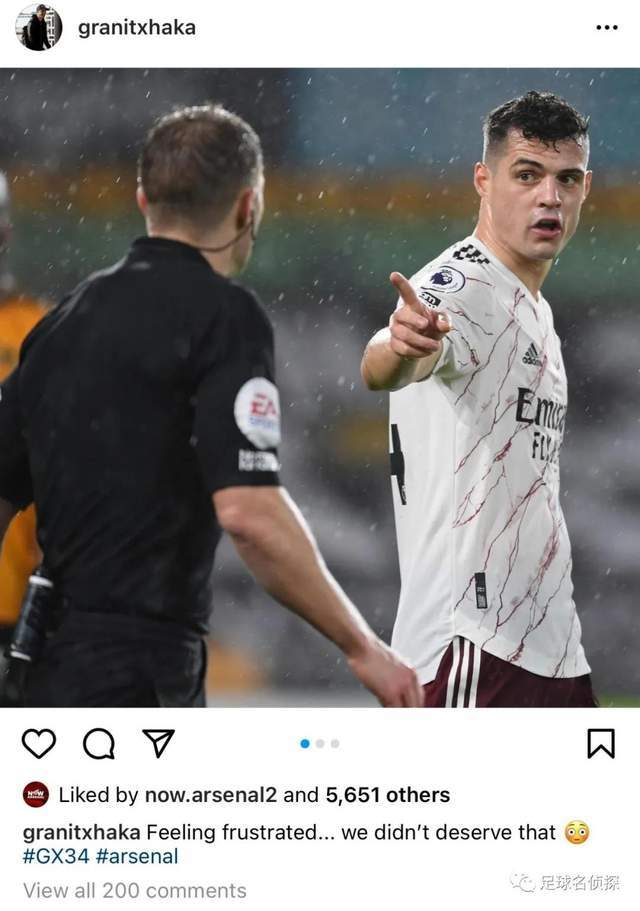Open granitxhaka's profile picture
This screenshot has height=911, width=640.
point(38,27)
